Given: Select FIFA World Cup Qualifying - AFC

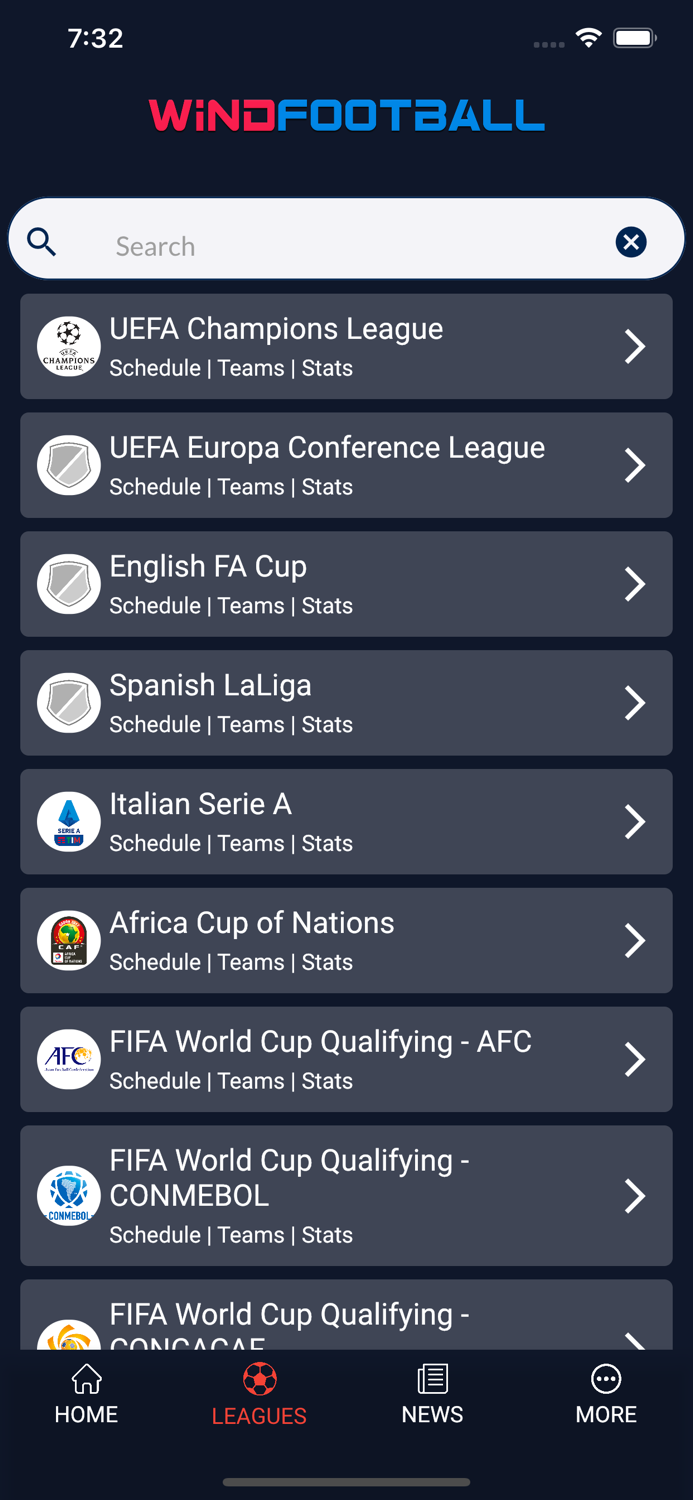Looking at the screenshot, I should [346, 1060].
